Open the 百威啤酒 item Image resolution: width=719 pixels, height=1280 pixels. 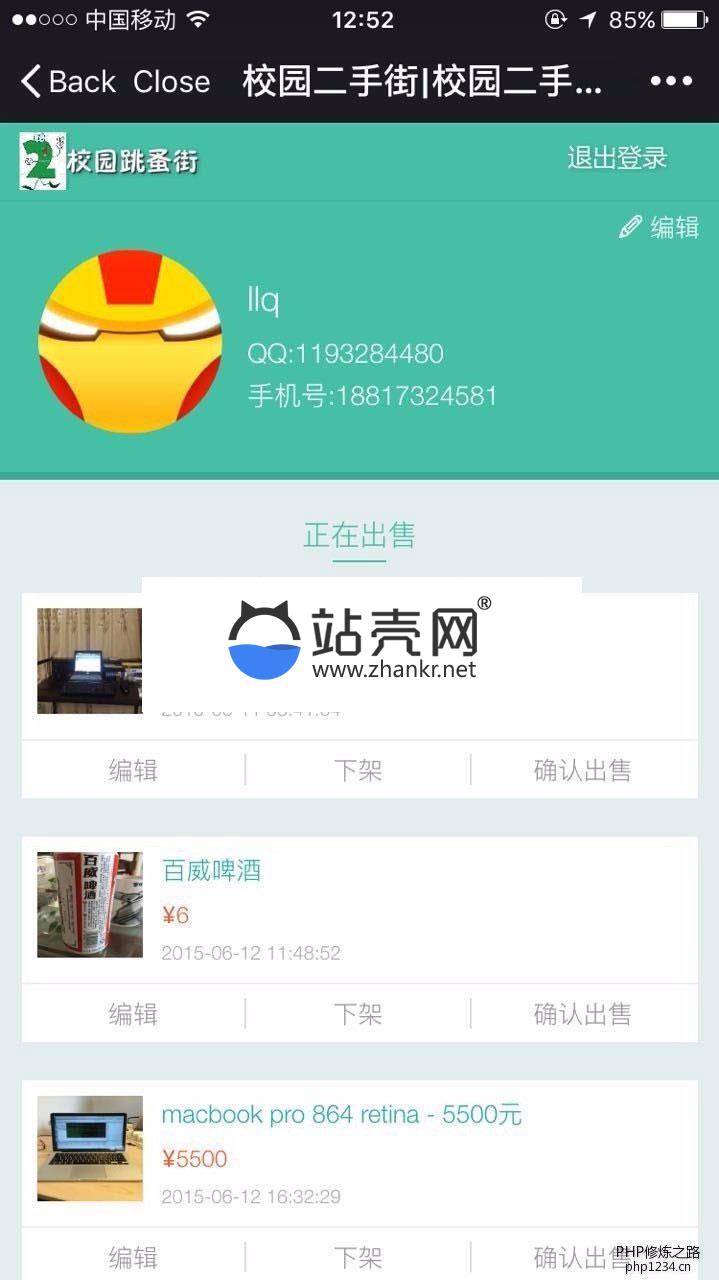211,871
